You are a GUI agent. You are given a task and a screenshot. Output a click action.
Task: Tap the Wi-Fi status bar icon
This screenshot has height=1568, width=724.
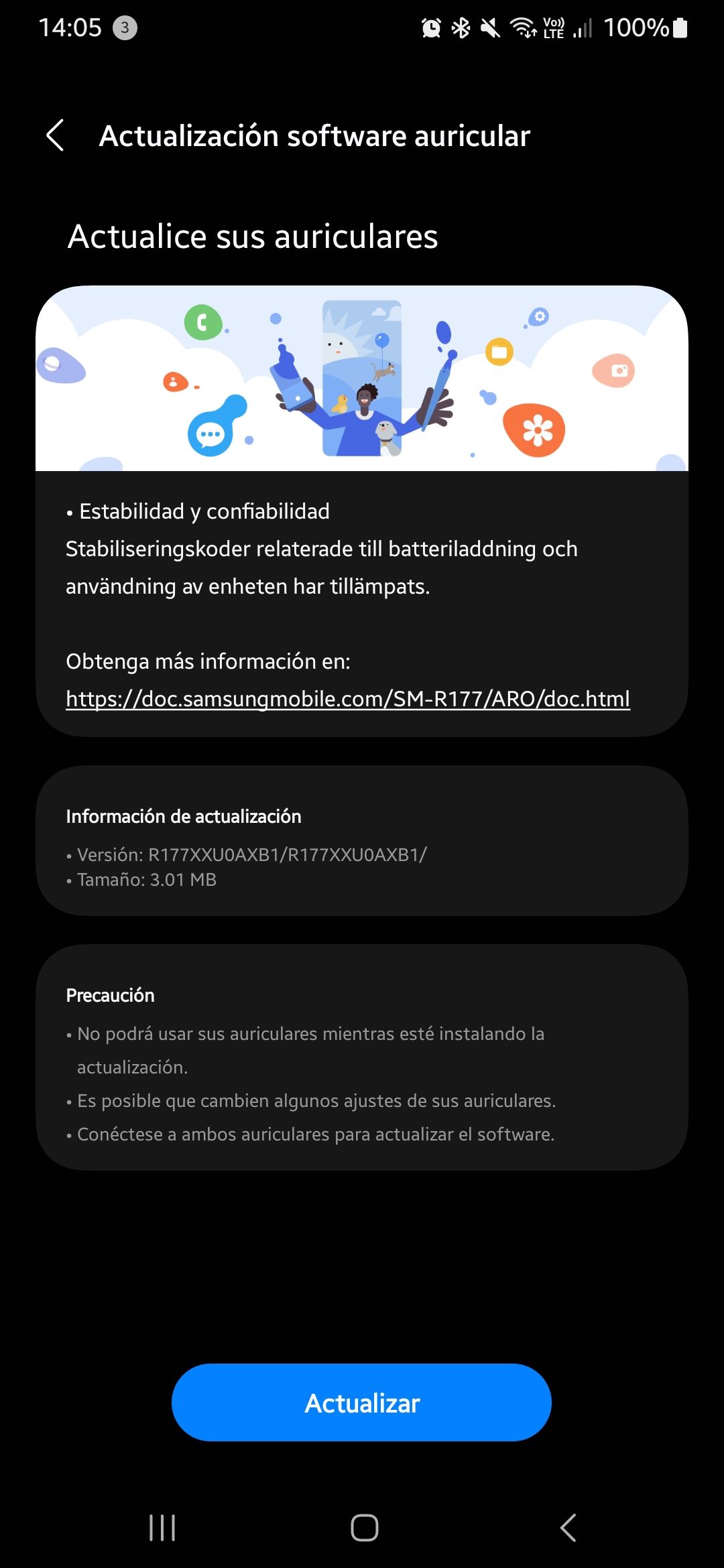click(x=522, y=28)
